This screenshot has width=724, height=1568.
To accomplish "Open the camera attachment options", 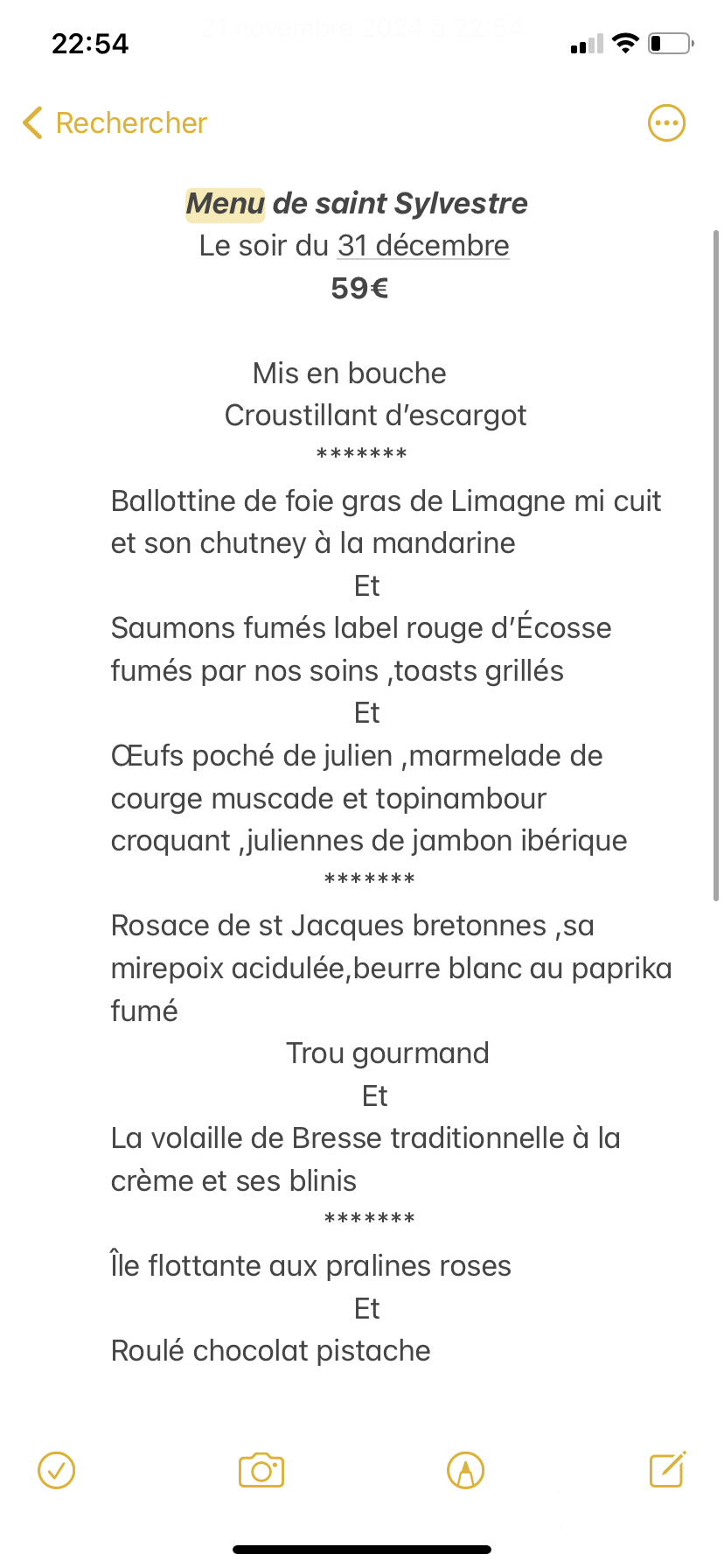I will coord(261,1470).
